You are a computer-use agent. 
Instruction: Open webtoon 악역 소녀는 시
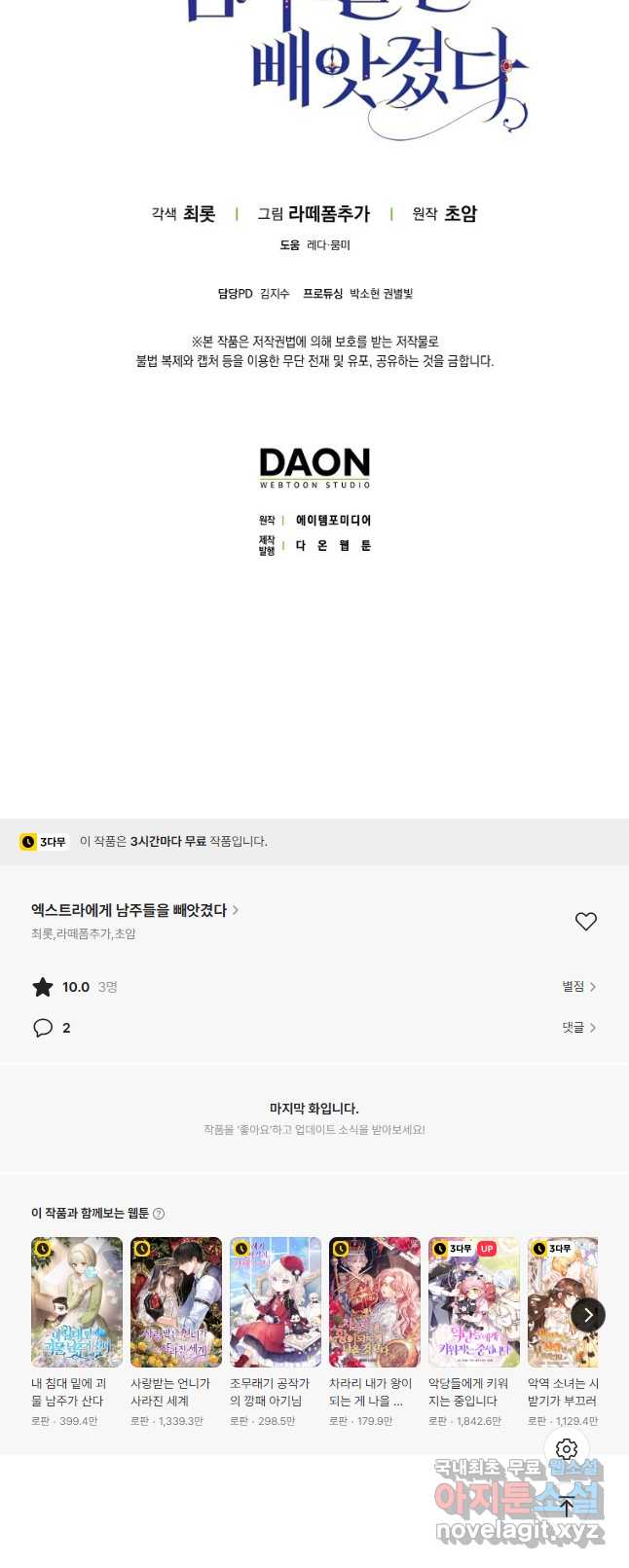[x=562, y=1302]
